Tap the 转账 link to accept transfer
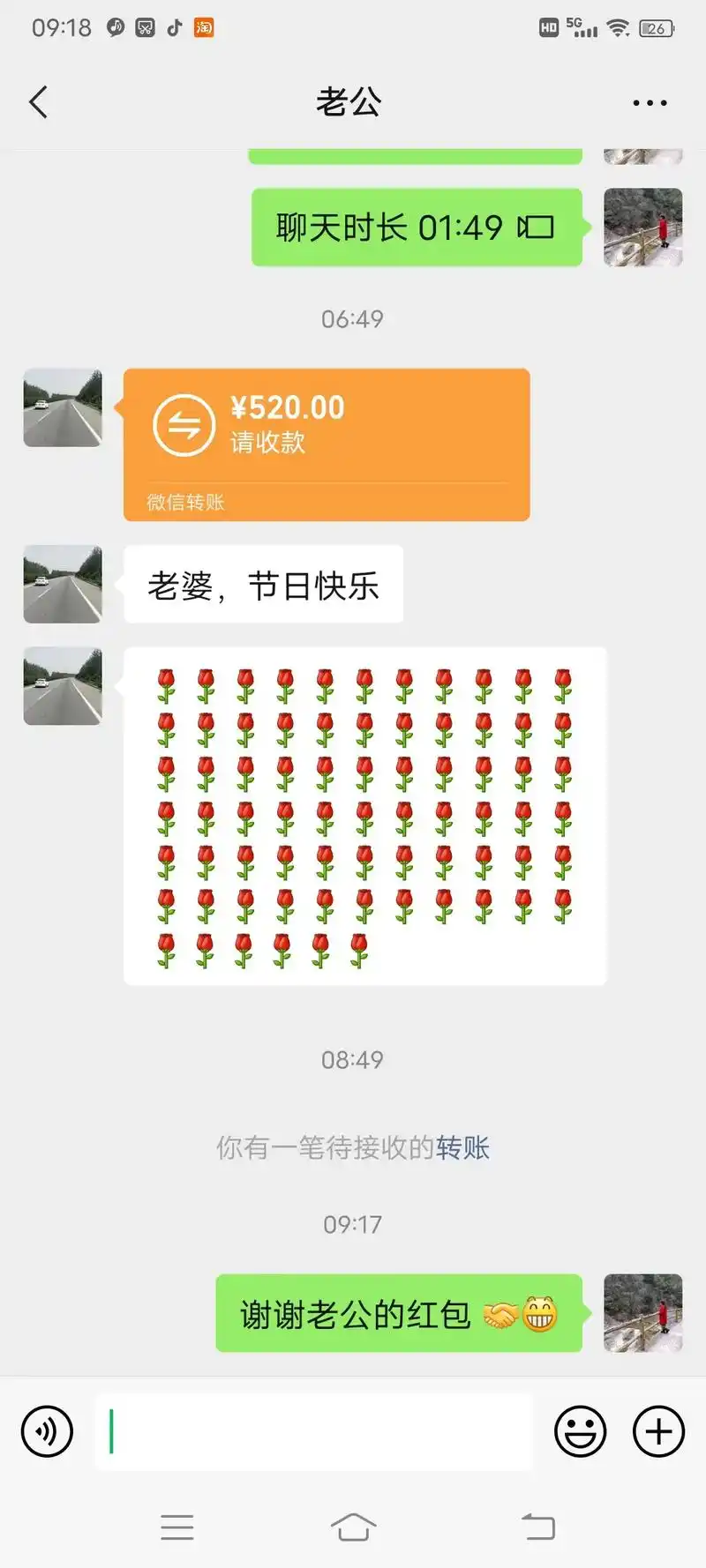The image size is (706, 1568). 465,1147
